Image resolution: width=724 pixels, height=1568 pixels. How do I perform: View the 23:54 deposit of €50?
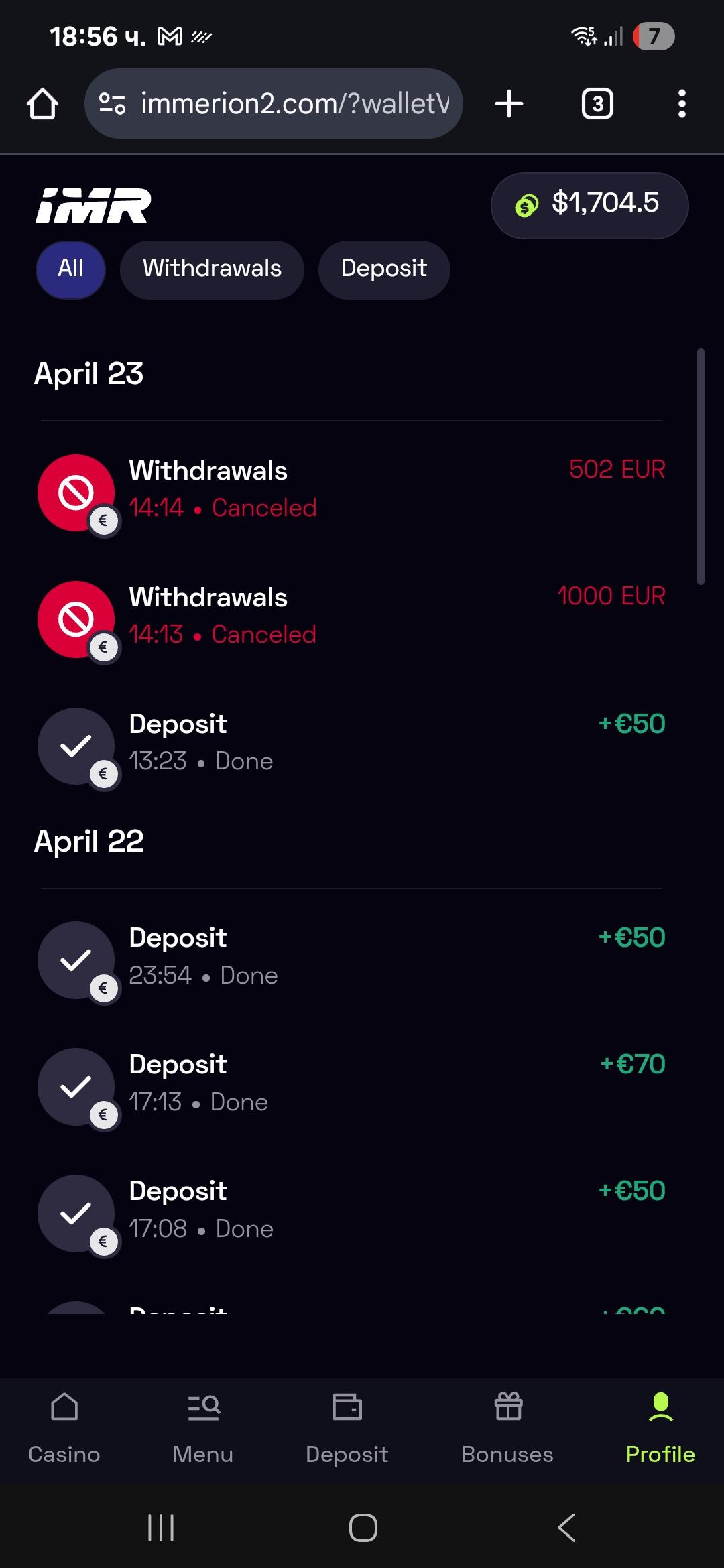coord(351,958)
